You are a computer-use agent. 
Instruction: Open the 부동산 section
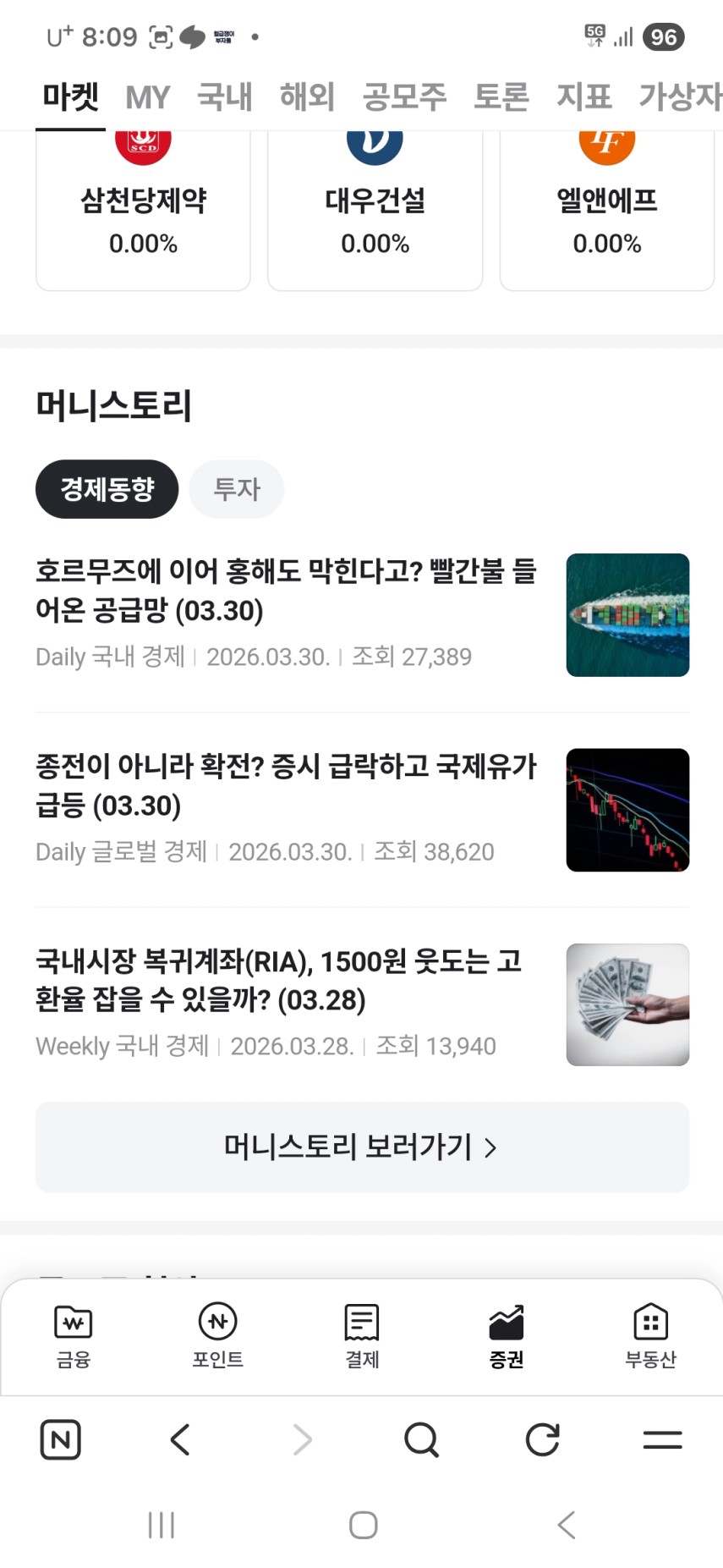tap(650, 1336)
